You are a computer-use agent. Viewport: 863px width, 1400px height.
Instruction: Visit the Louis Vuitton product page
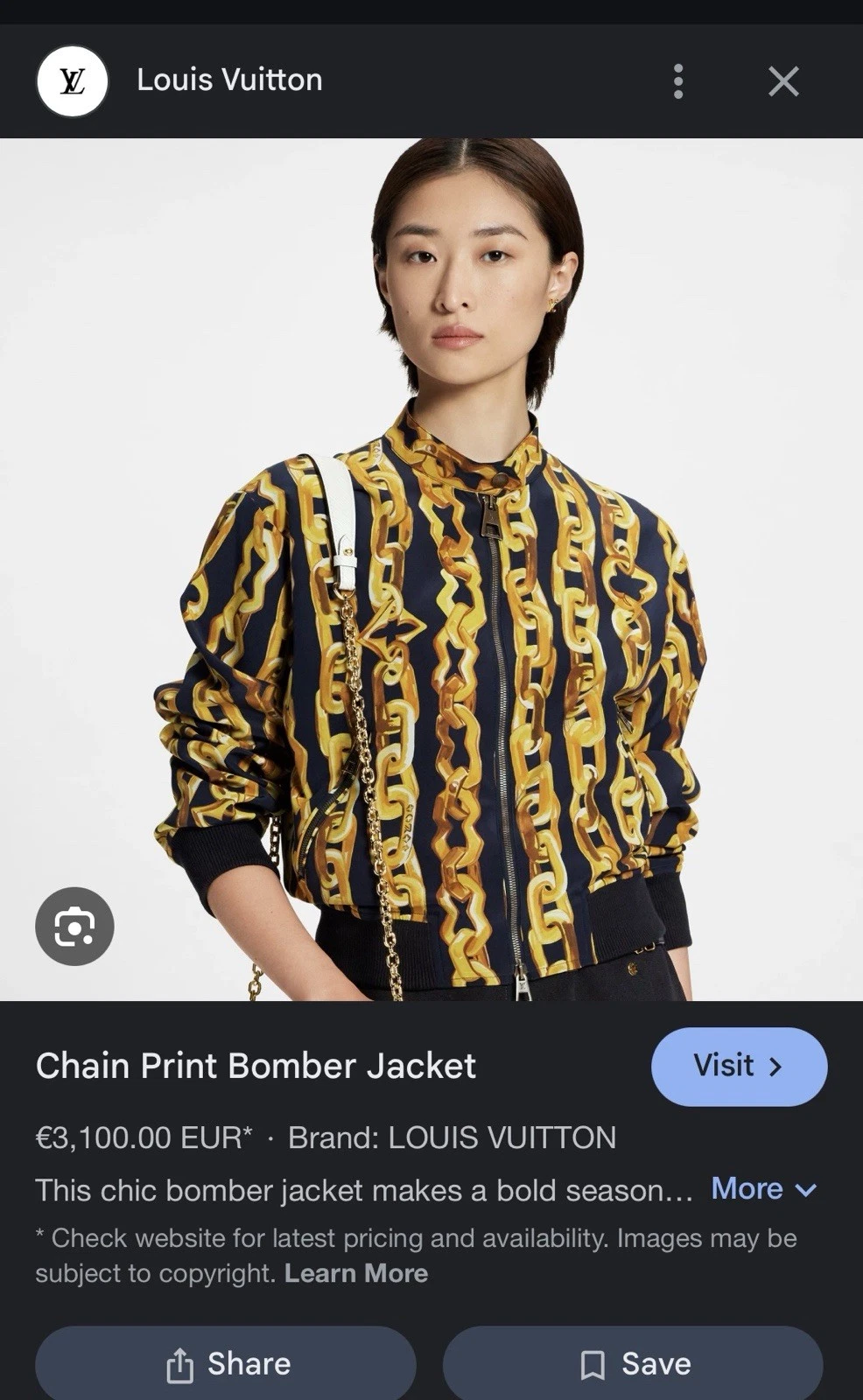[738, 1067]
